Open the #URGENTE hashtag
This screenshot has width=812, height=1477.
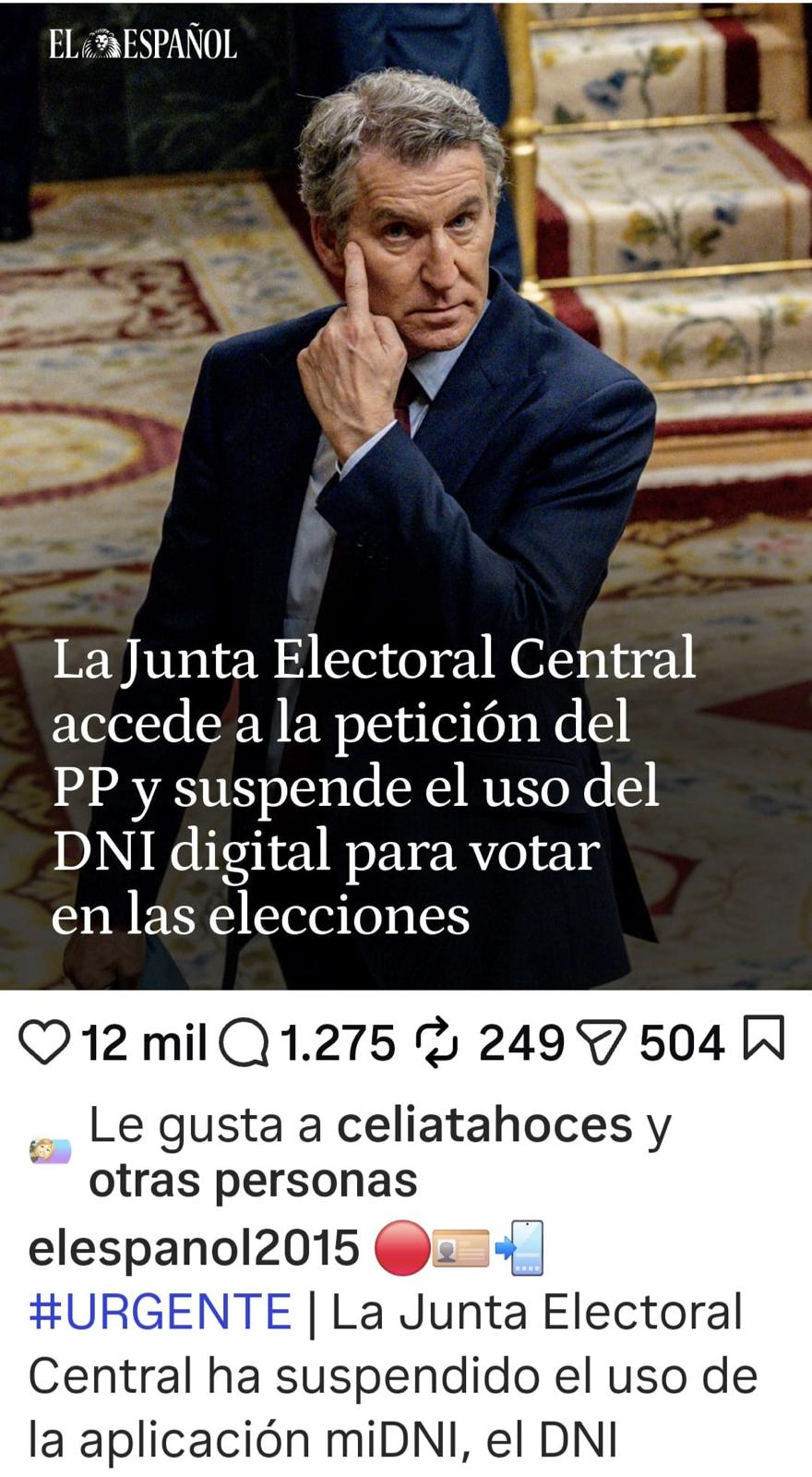coord(161,1312)
